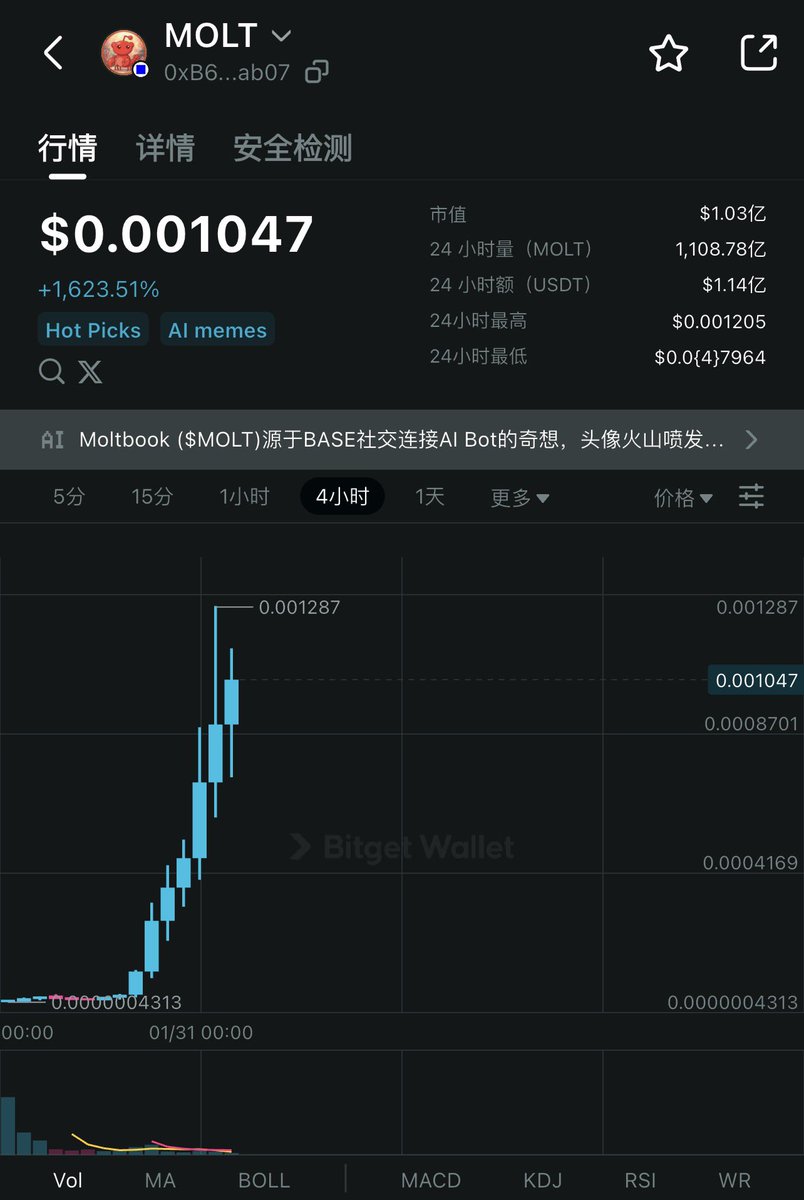Select the 1天 chart interval
Screen dimensions: 804x1200
[430, 497]
